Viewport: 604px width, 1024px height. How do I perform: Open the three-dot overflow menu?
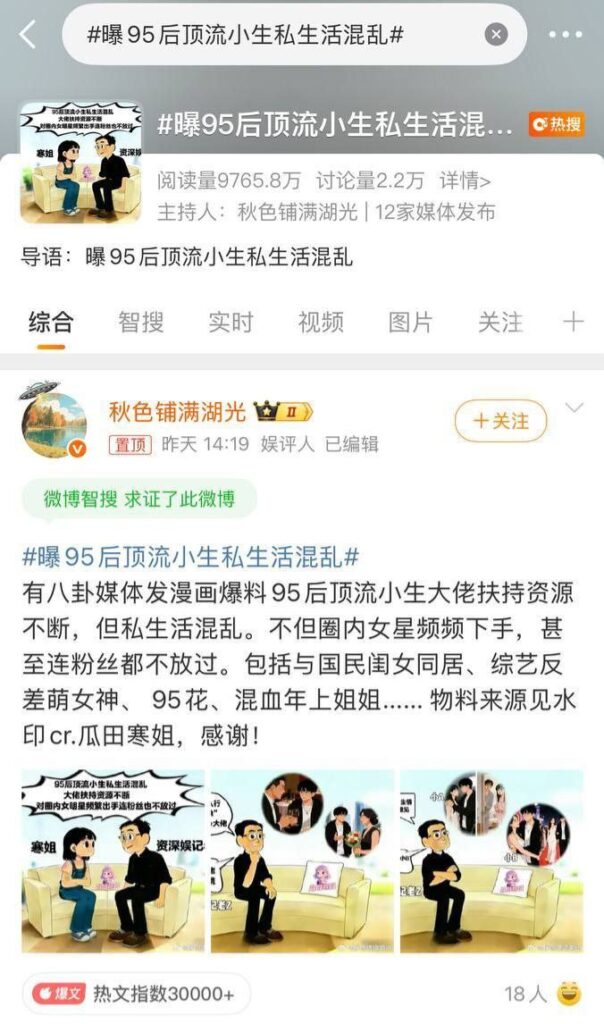click(x=568, y=34)
